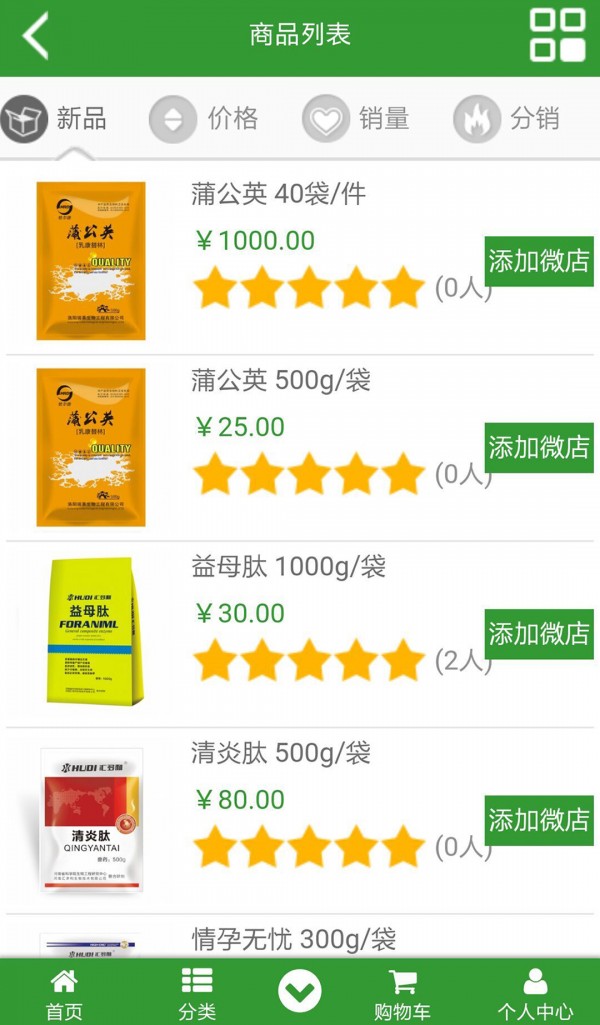
Task: Add 蒲公英 40袋/件 to 微店
Action: point(539,262)
